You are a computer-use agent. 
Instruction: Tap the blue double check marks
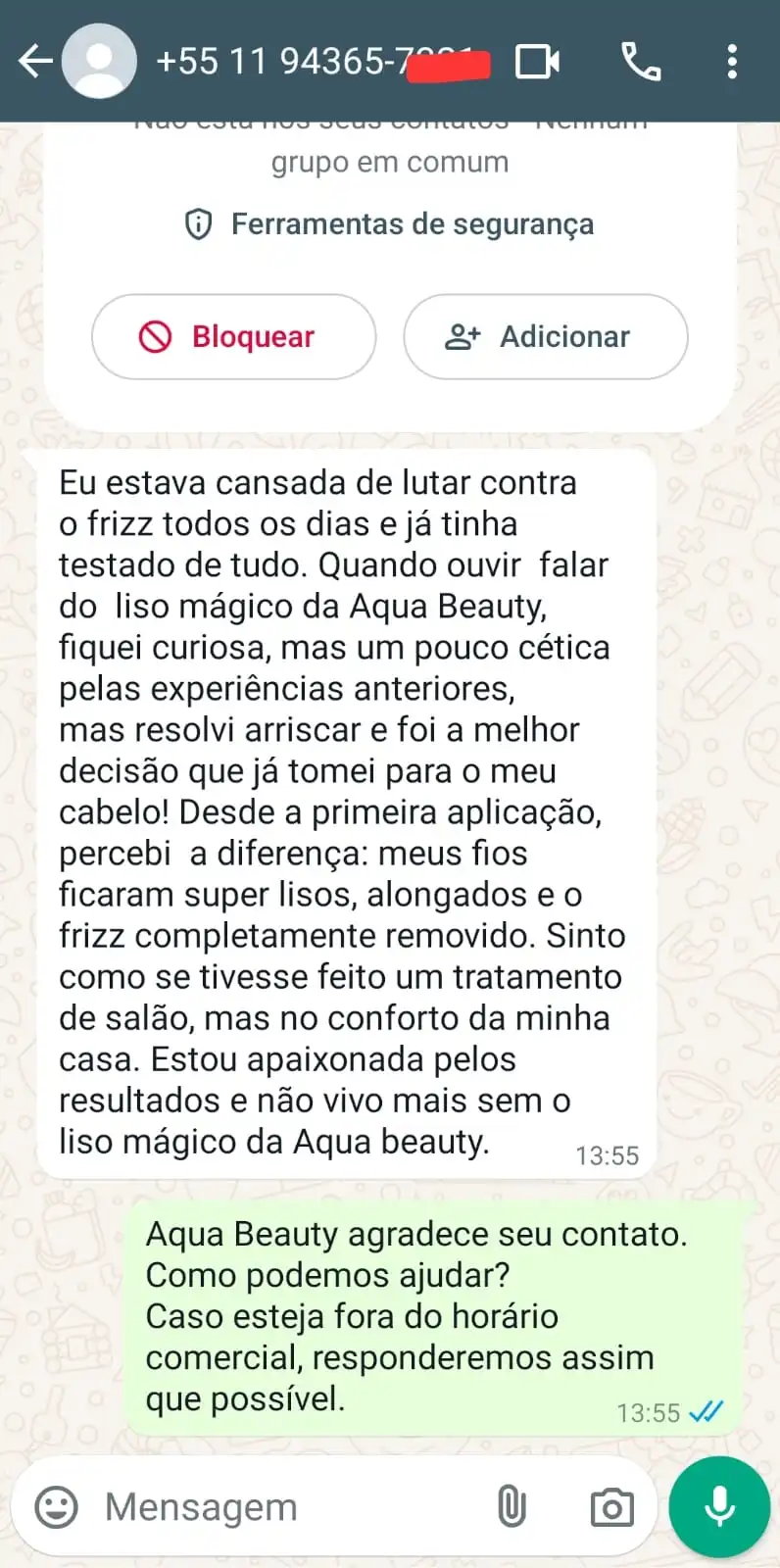pyautogui.click(x=705, y=1412)
